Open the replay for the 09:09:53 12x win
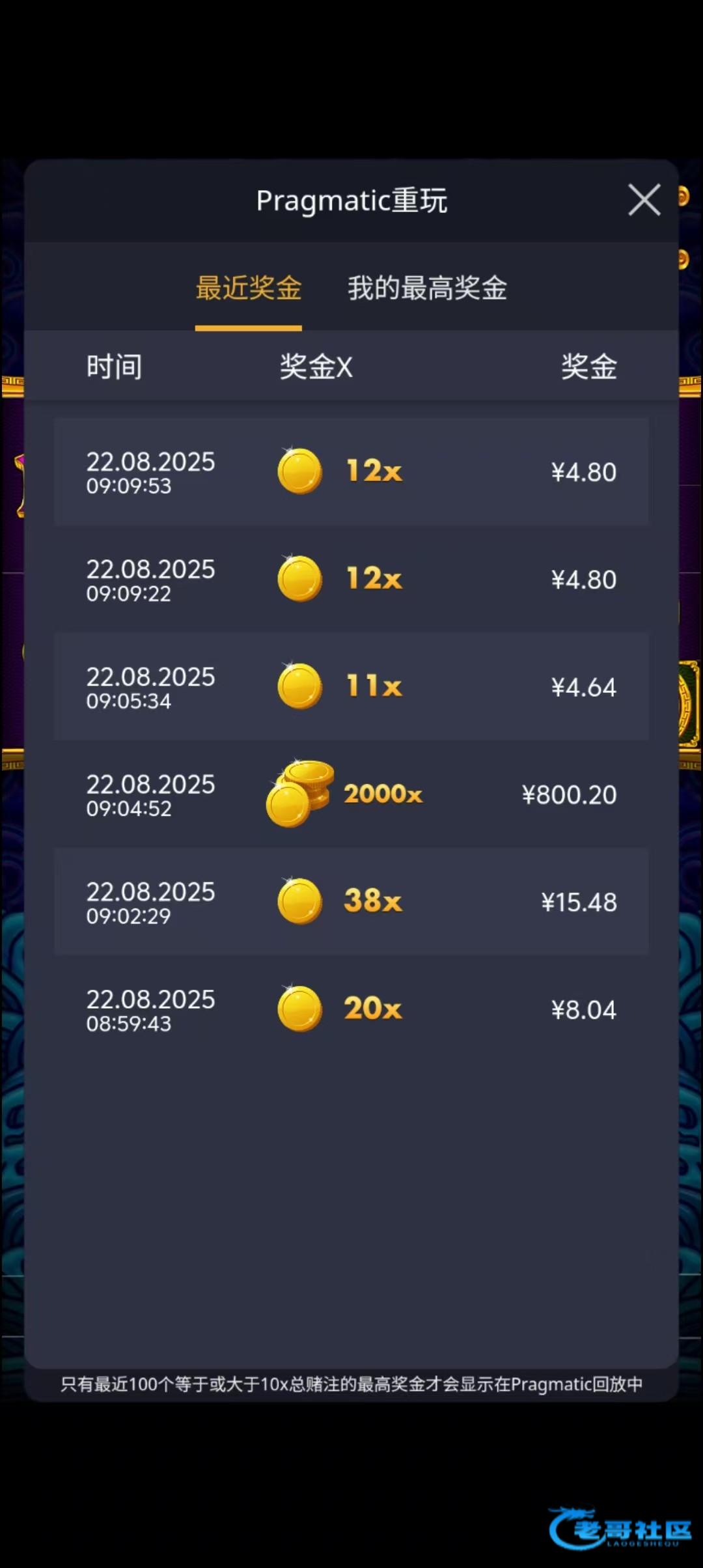 point(351,471)
